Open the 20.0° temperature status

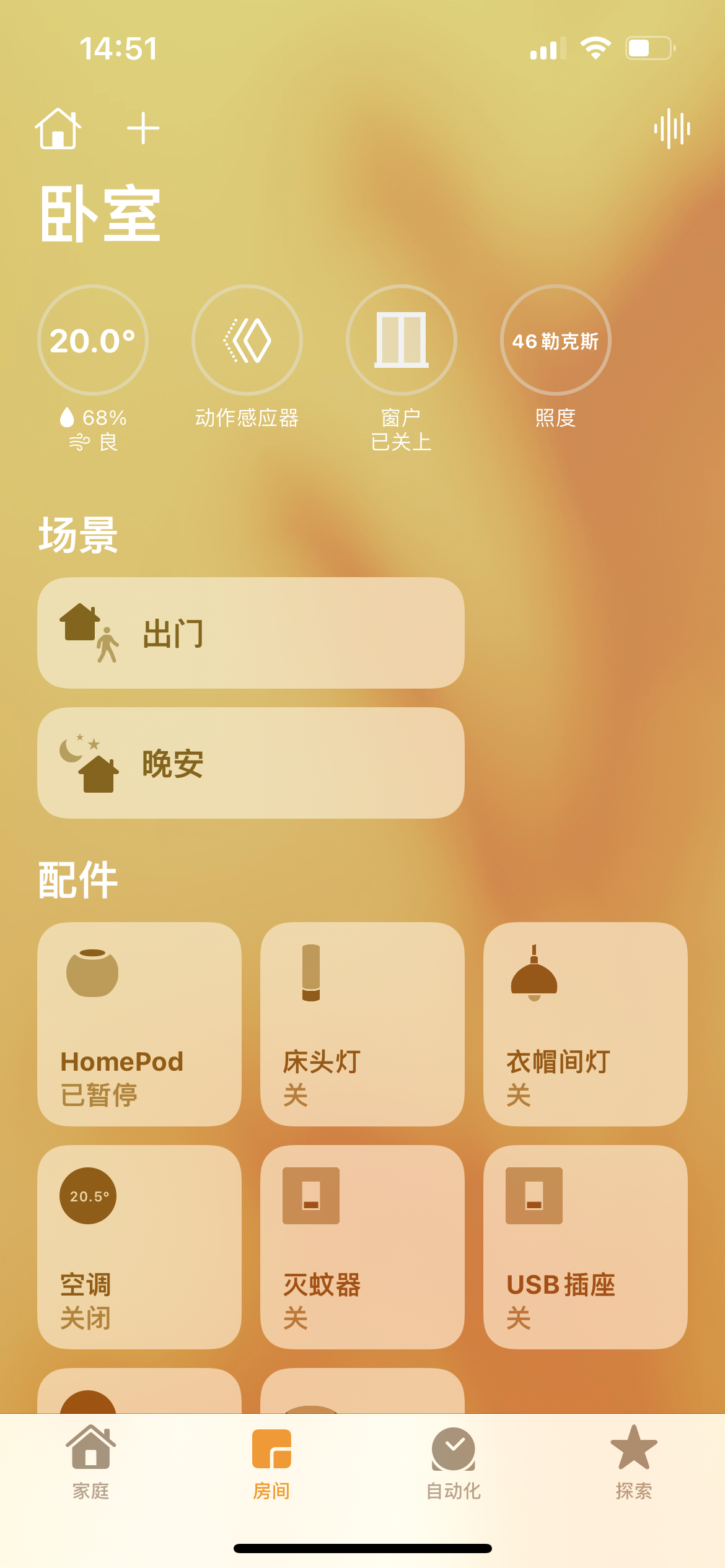click(x=93, y=341)
